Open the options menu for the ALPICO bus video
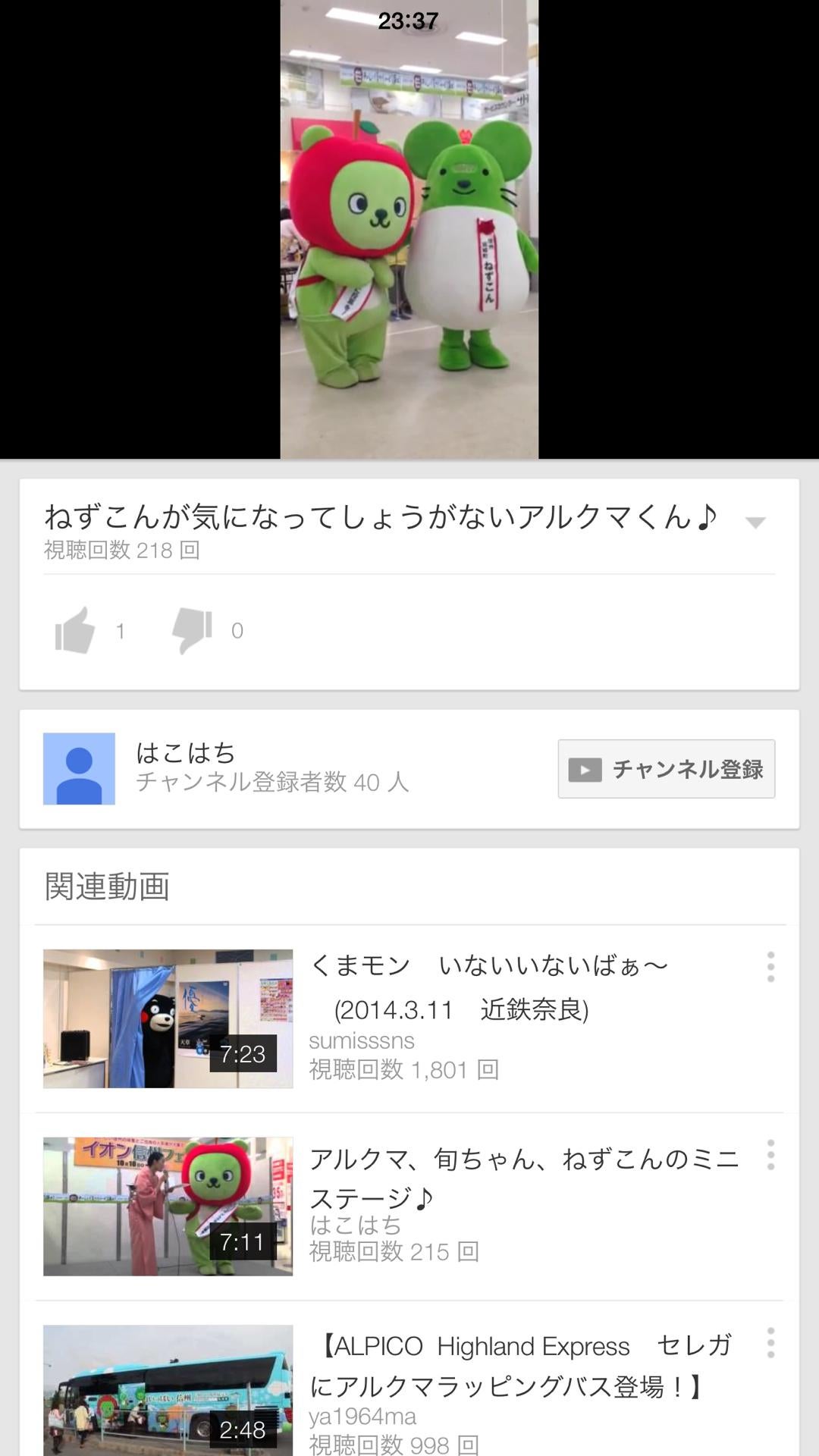Screen dimensions: 819x1456 (x=771, y=1342)
